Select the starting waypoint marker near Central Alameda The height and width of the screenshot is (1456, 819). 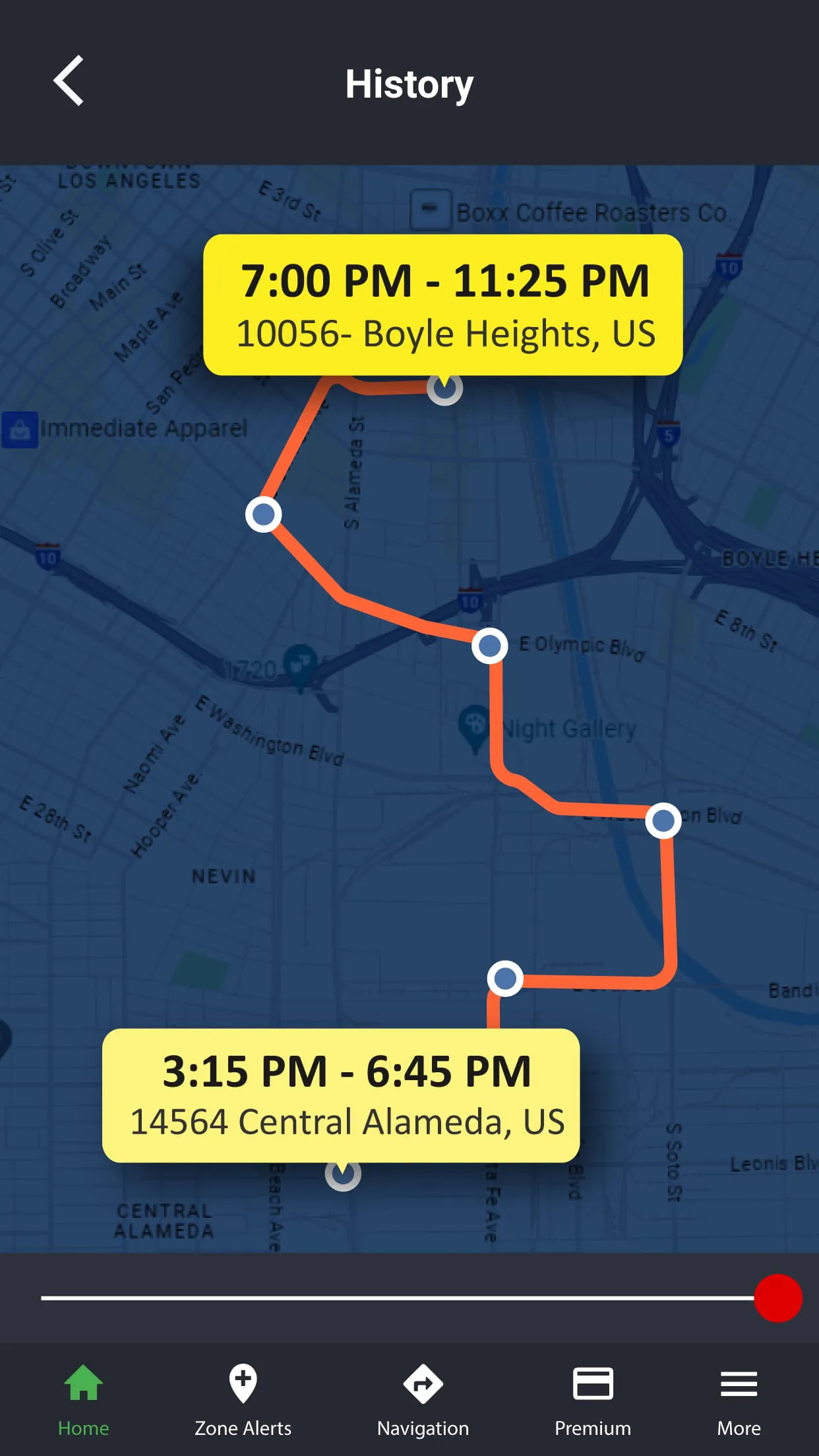[x=342, y=1178]
